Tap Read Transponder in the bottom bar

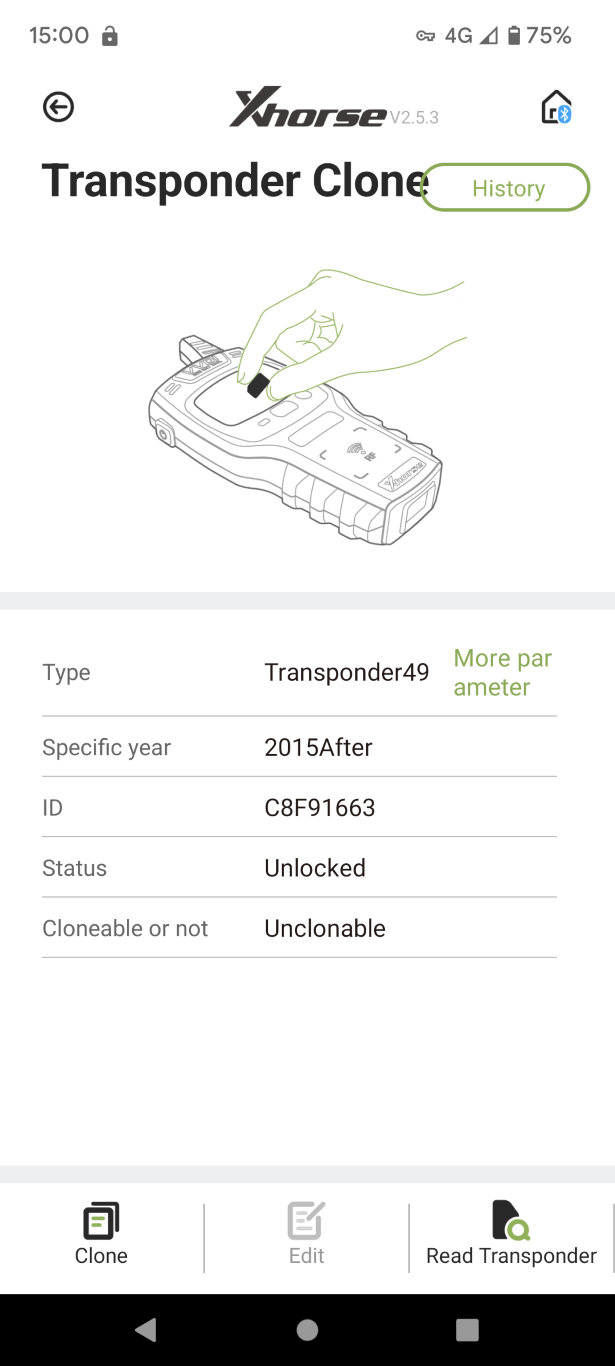511,1236
